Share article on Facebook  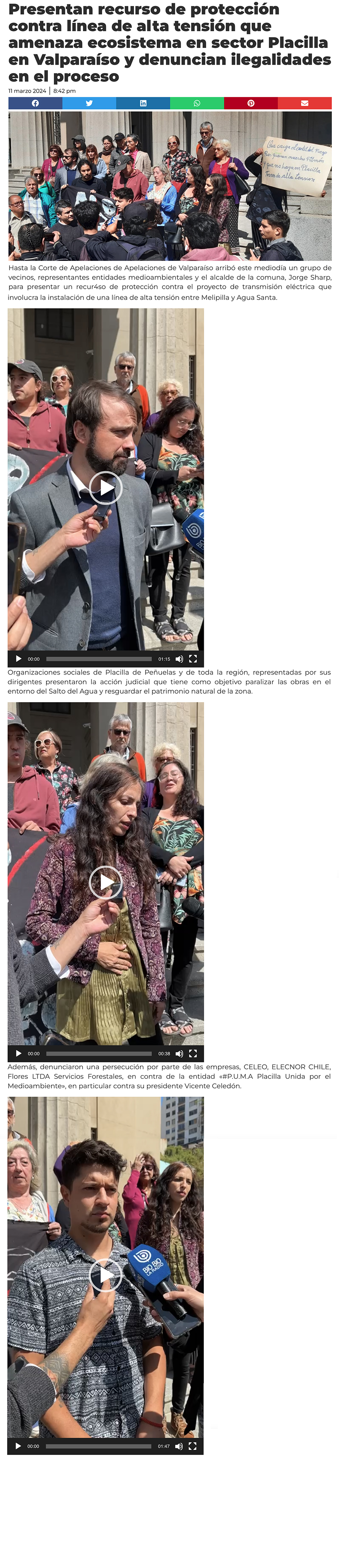pyautogui.click(x=35, y=103)
